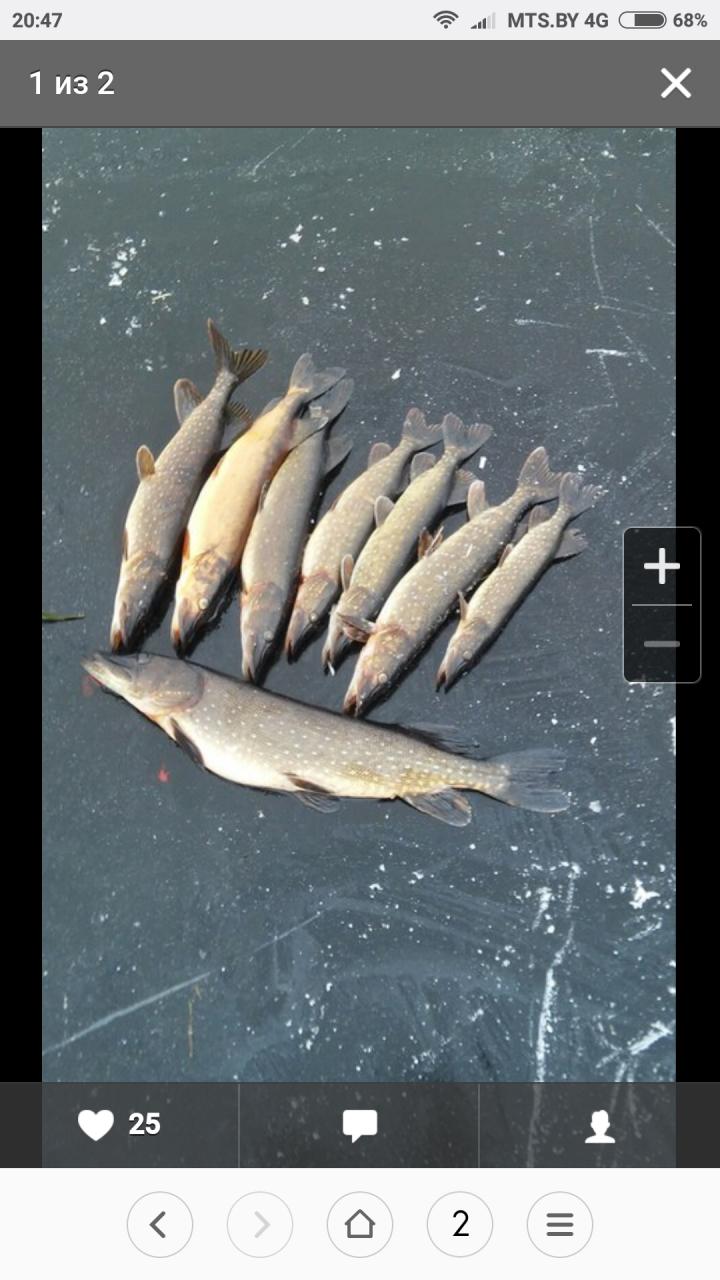Open the browser menu
Viewport: 720px width, 1280px height.
pos(560,1224)
